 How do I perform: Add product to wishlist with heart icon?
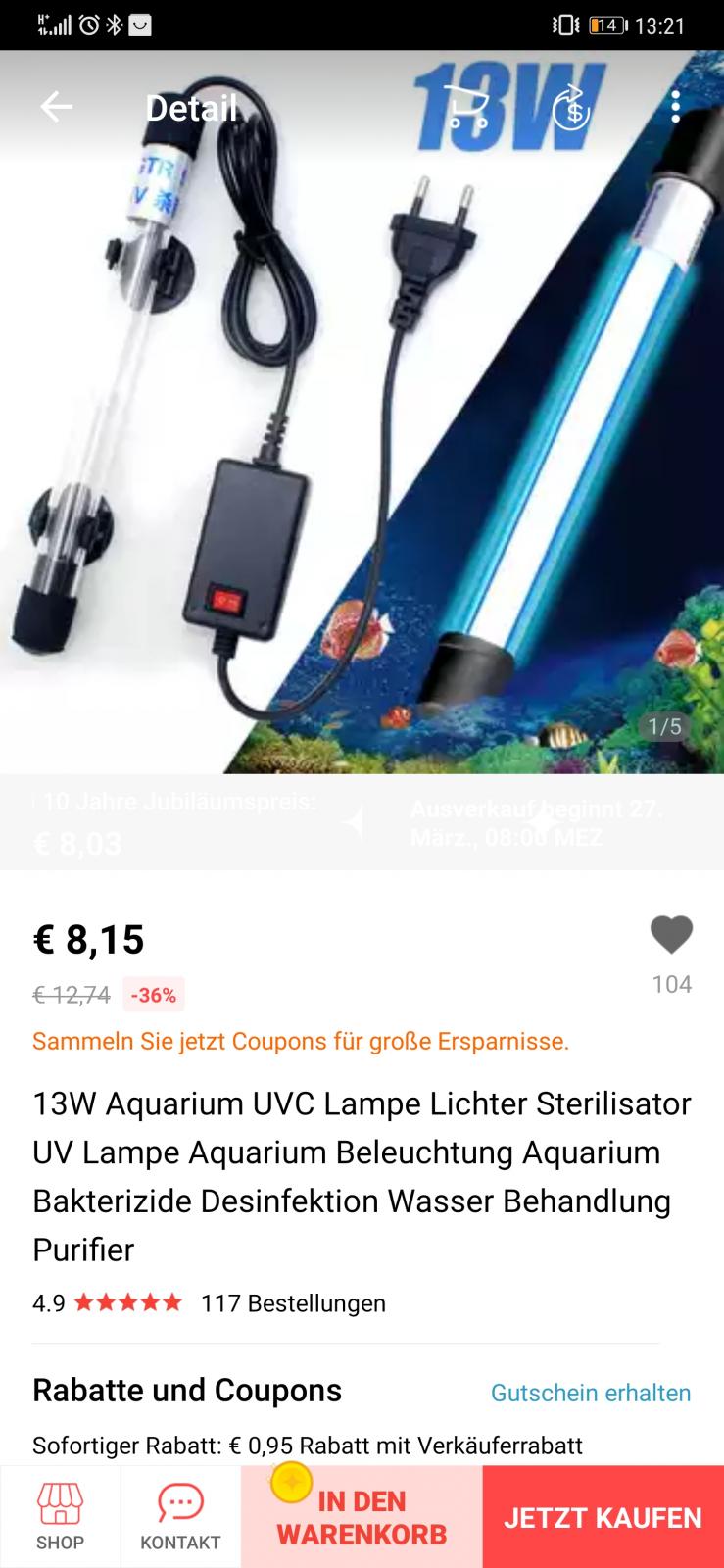coord(672,935)
